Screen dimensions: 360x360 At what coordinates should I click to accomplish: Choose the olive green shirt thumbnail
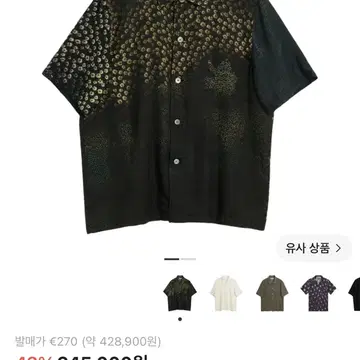272,293
